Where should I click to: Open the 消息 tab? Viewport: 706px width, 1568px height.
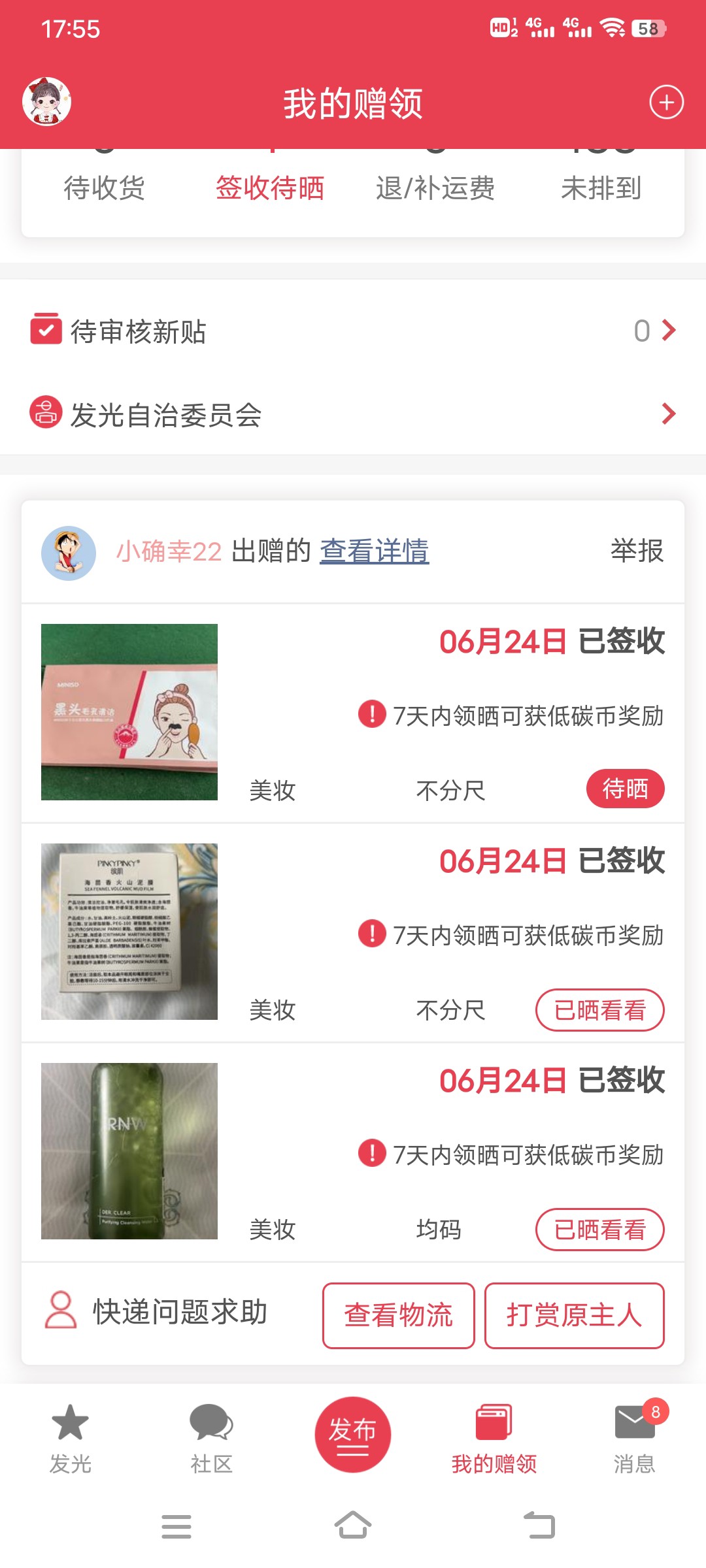(x=634, y=1437)
